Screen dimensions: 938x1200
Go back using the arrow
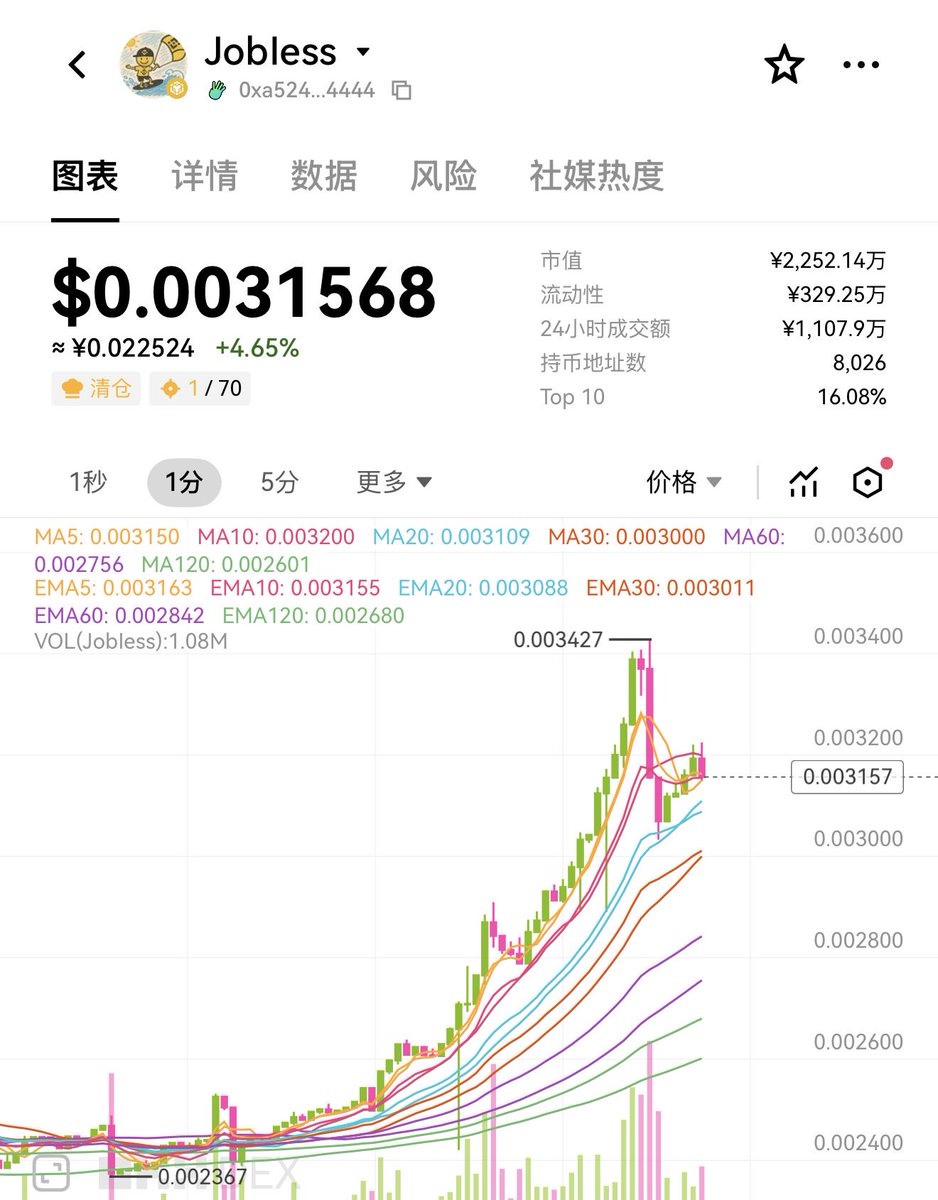[77, 65]
